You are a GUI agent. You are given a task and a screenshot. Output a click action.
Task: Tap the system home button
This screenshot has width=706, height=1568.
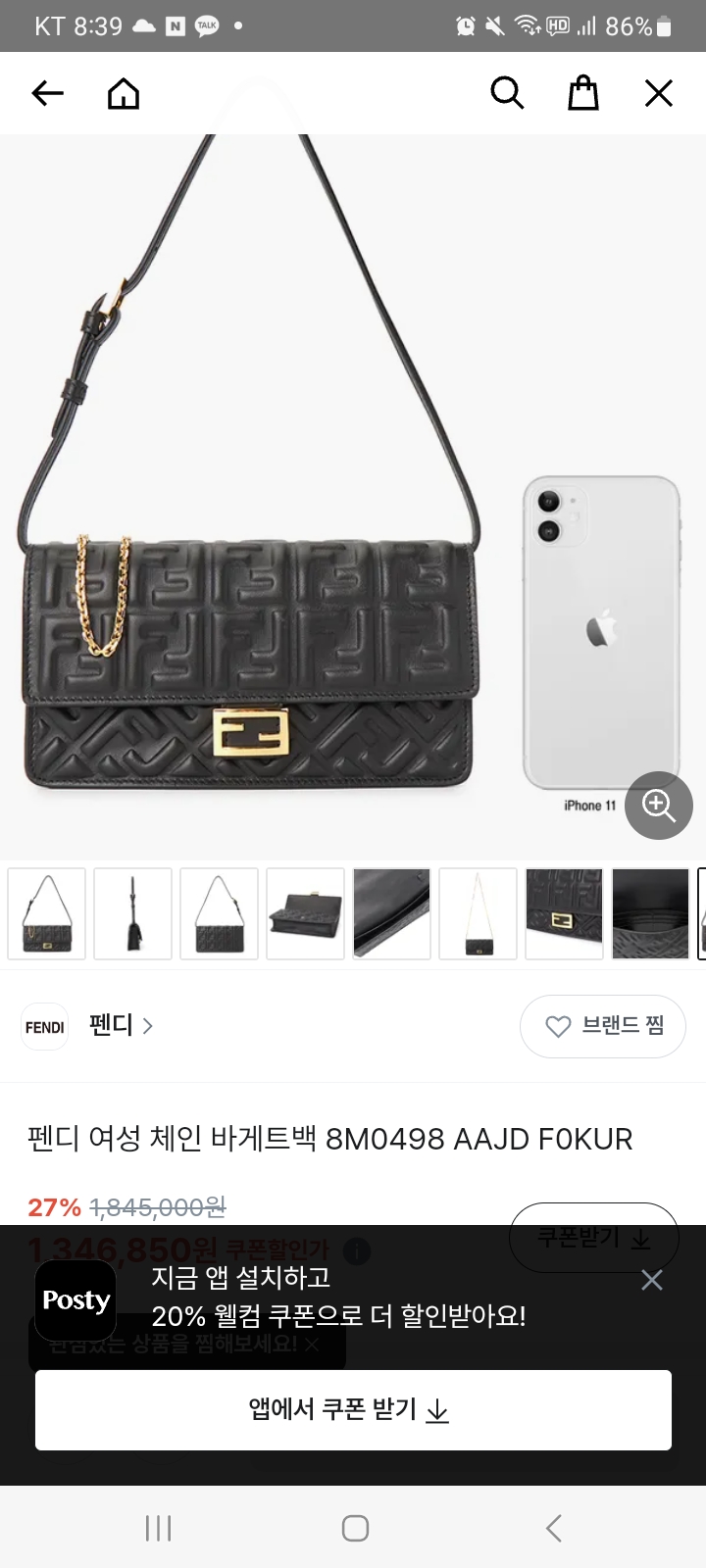pyautogui.click(x=355, y=1528)
